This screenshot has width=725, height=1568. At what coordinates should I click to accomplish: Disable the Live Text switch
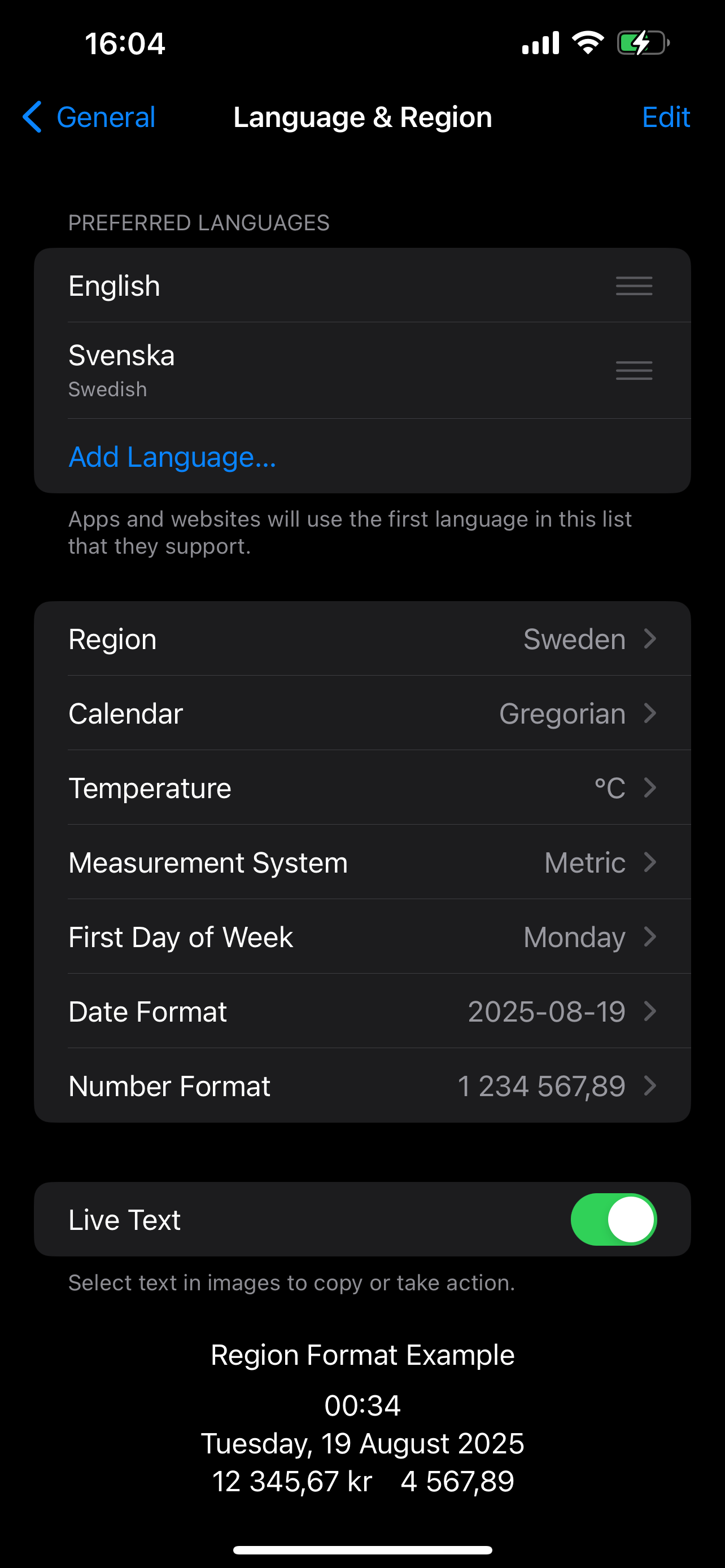click(x=613, y=1219)
